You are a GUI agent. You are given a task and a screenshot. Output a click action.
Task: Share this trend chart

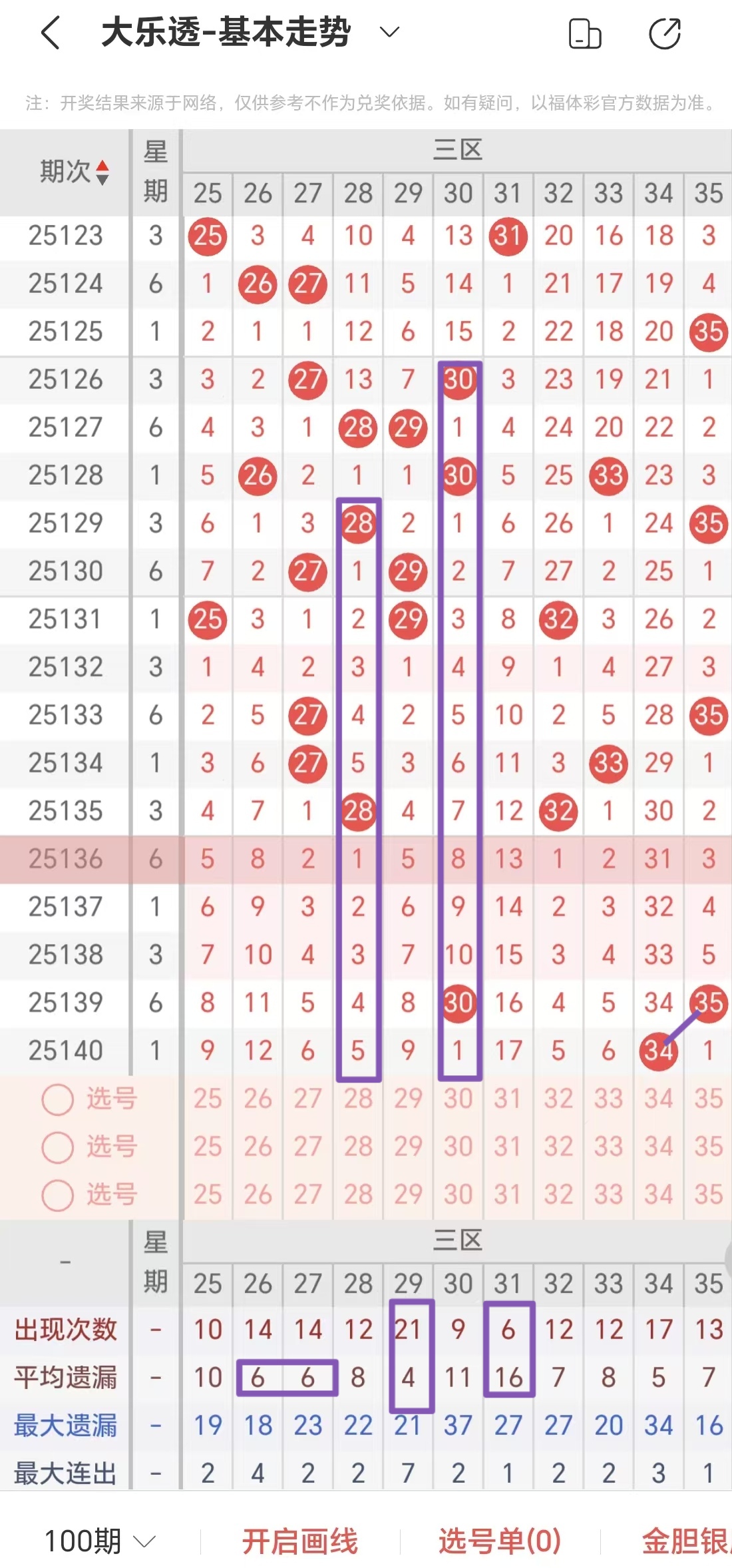tap(664, 34)
